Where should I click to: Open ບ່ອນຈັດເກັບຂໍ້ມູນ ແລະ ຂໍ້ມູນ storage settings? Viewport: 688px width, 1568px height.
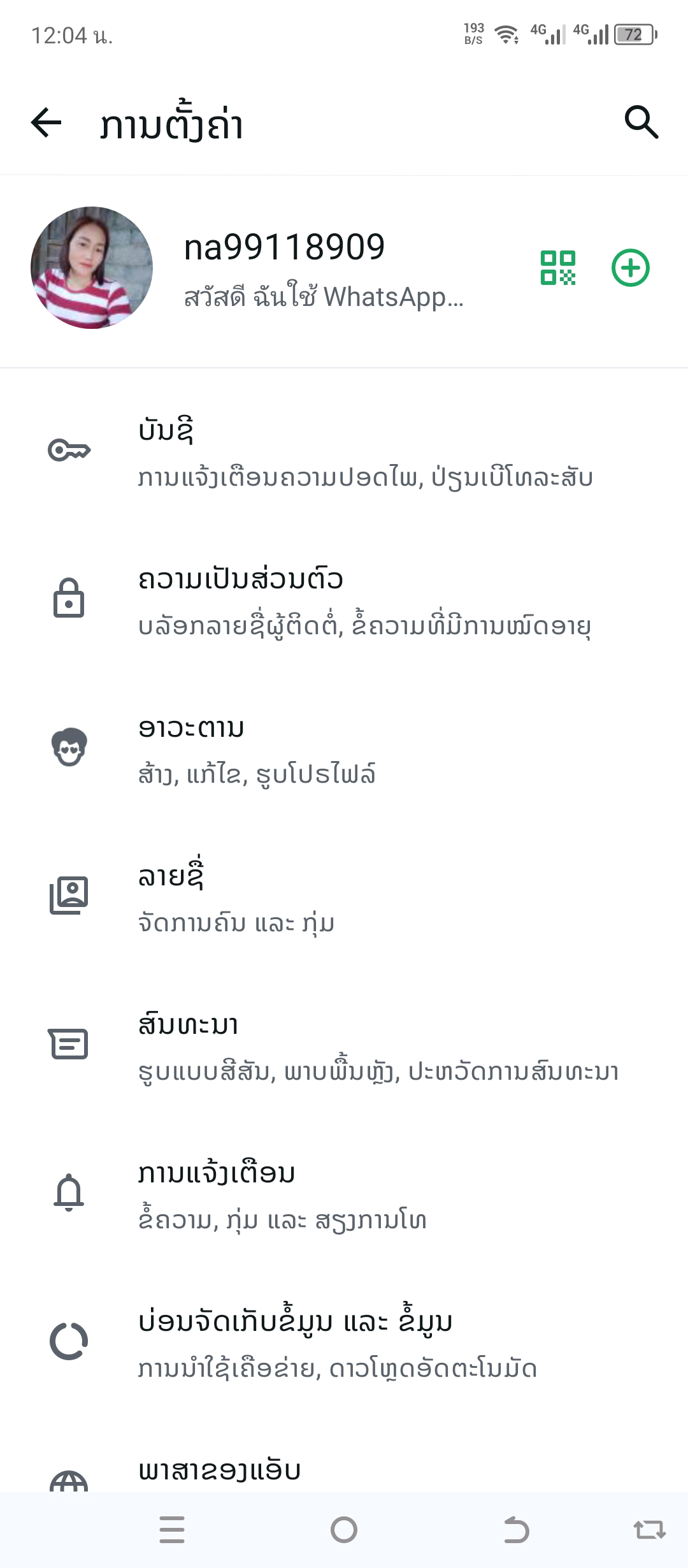pos(344,1342)
